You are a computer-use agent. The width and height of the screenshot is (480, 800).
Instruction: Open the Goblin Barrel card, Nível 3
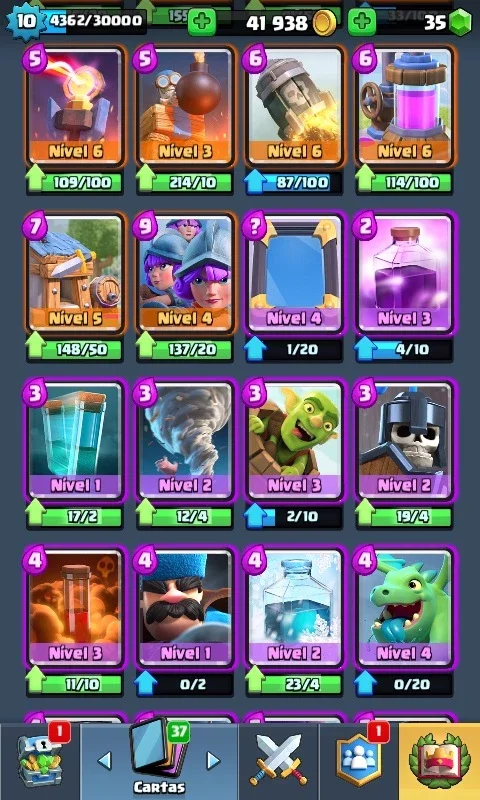click(x=294, y=440)
